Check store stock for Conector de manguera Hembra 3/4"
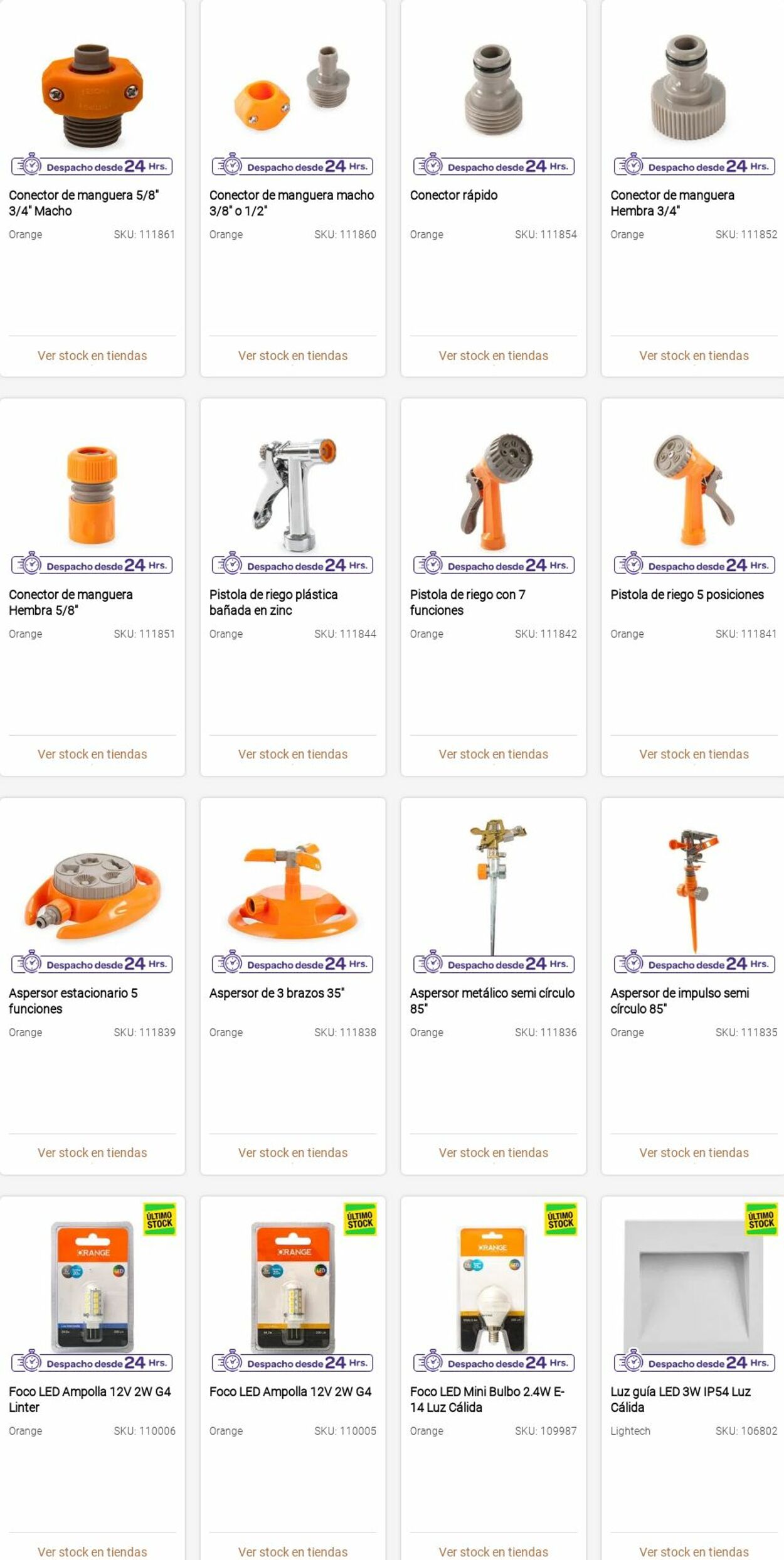 (x=694, y=356)
